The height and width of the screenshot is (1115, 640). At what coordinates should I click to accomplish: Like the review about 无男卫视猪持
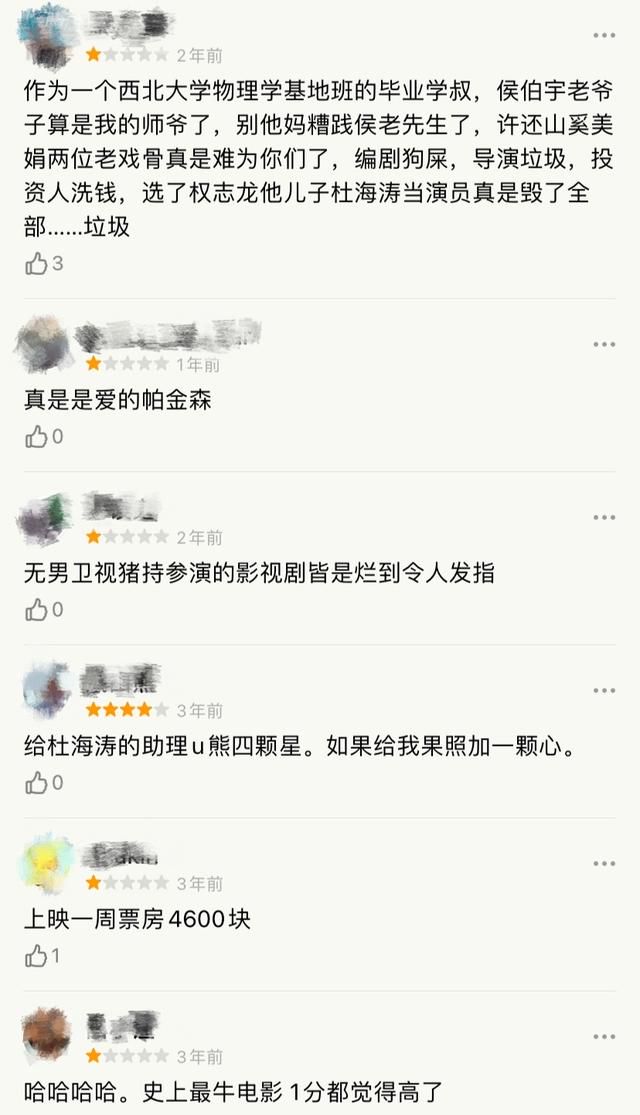point(37,610)
